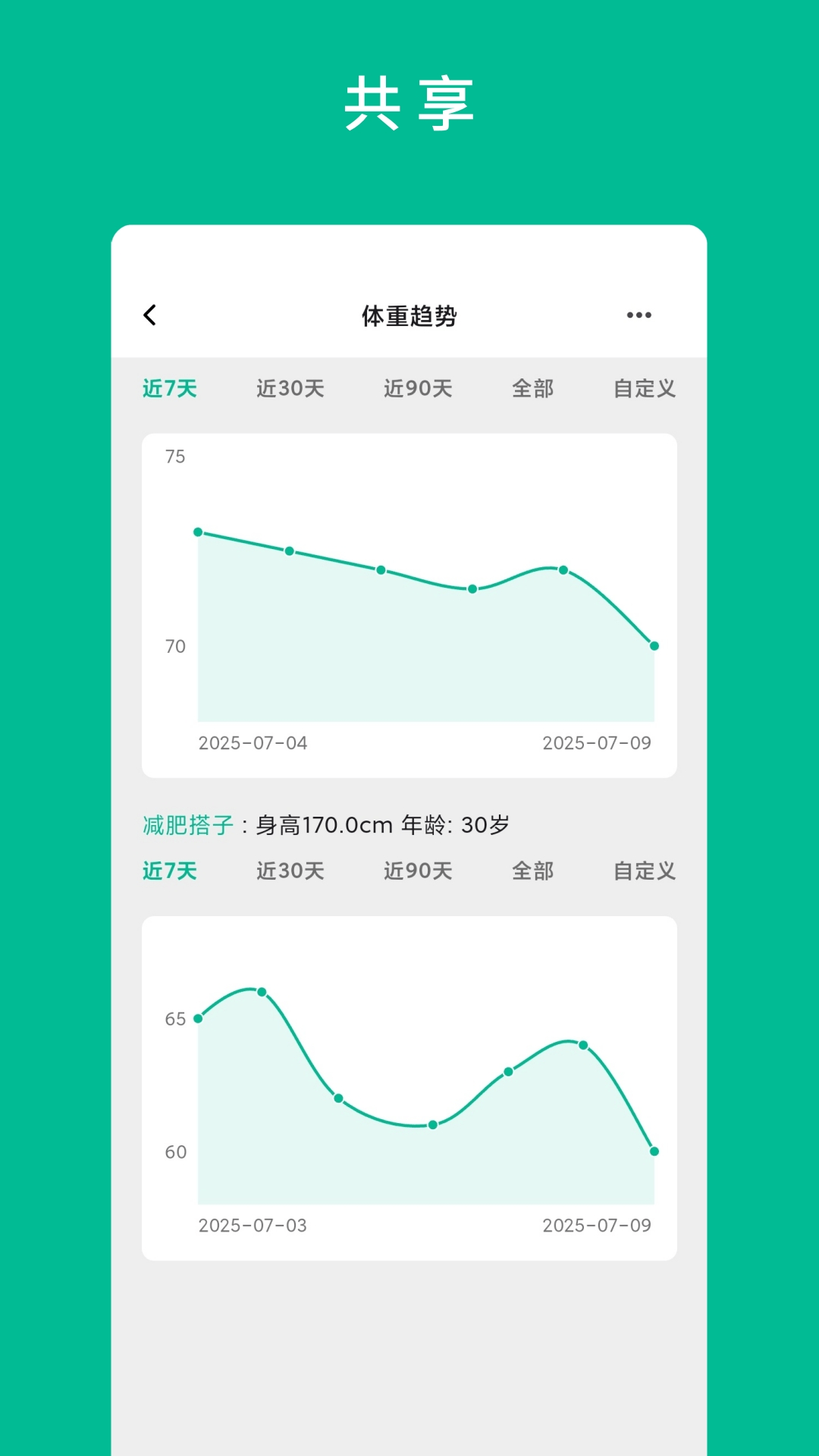Switch partner's chart to 全部 view
The image size is (819, 1456).
tap(533, 871)
